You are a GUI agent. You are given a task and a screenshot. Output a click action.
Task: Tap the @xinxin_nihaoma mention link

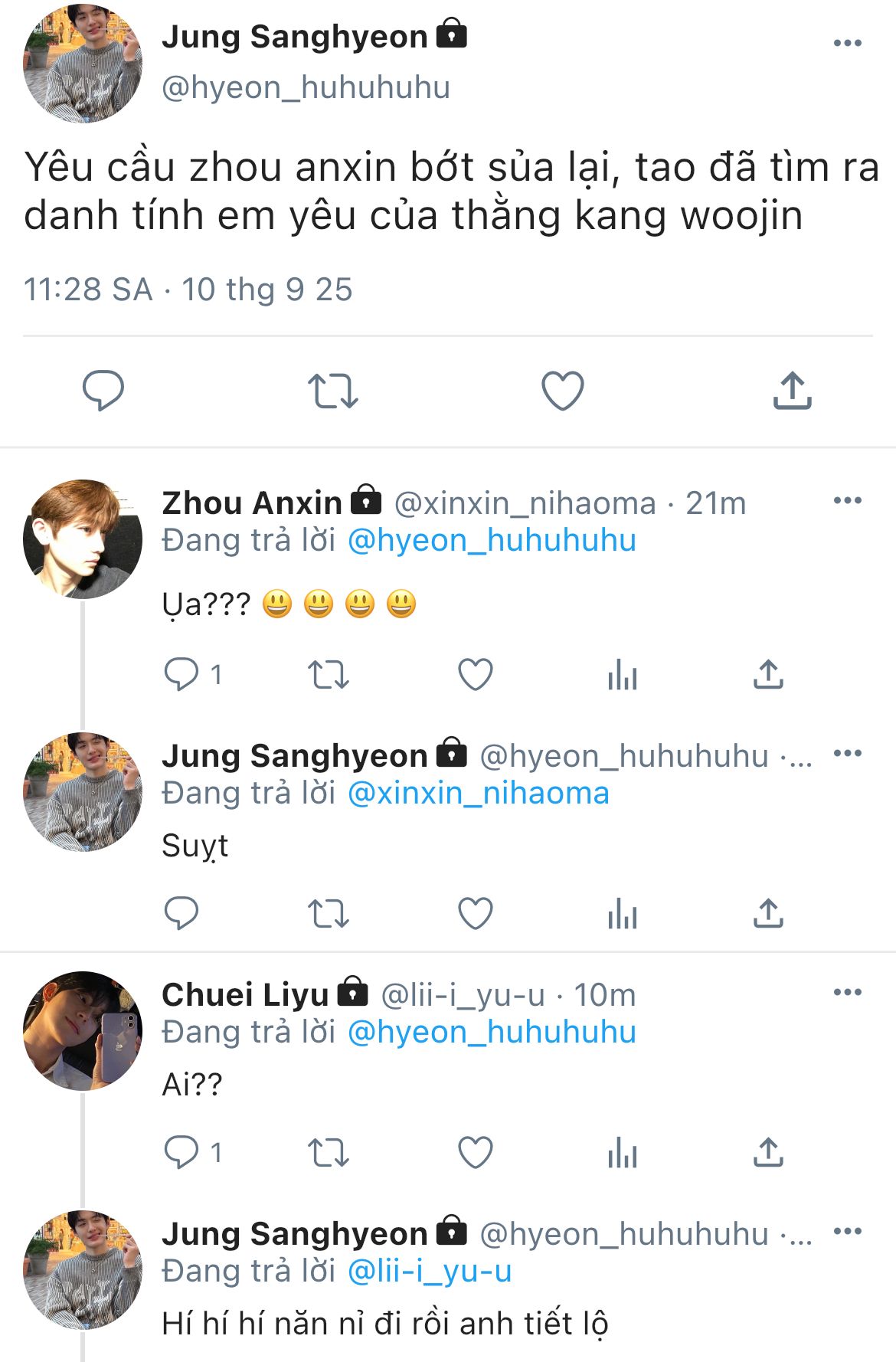coord(478,793)
